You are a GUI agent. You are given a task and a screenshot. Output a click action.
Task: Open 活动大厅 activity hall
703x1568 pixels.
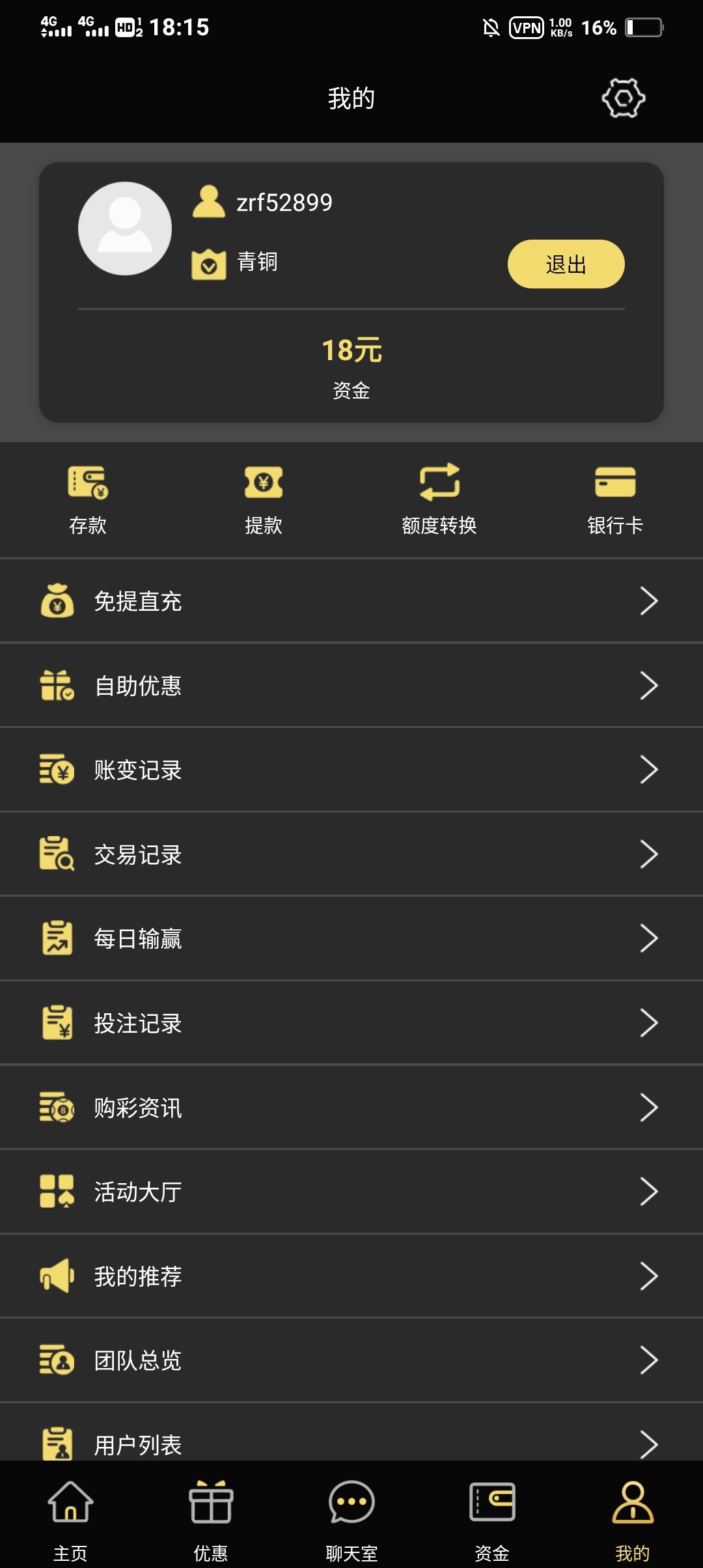click(x=351, y=1192)
